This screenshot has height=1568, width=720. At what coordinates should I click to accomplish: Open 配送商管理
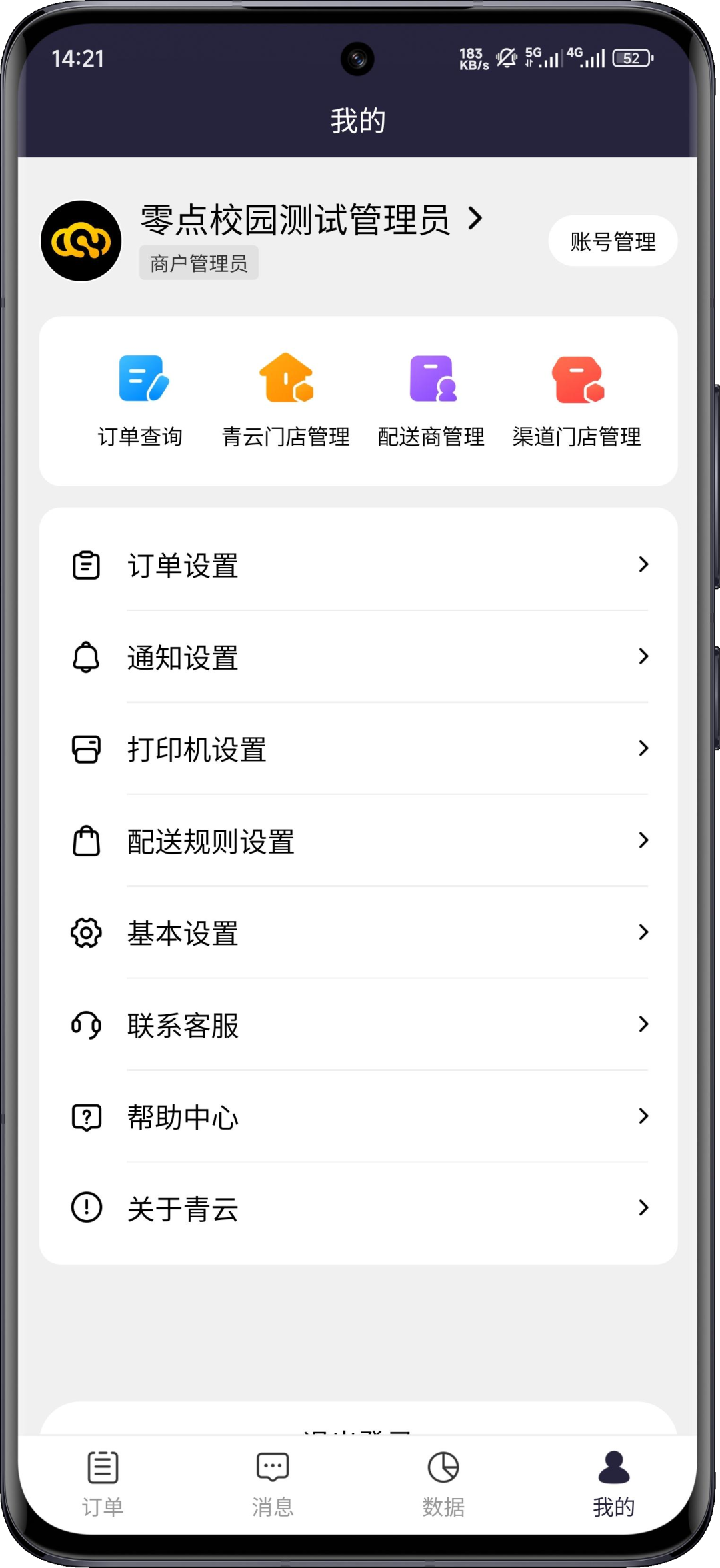pyautogui.click(x=431, y=400)
